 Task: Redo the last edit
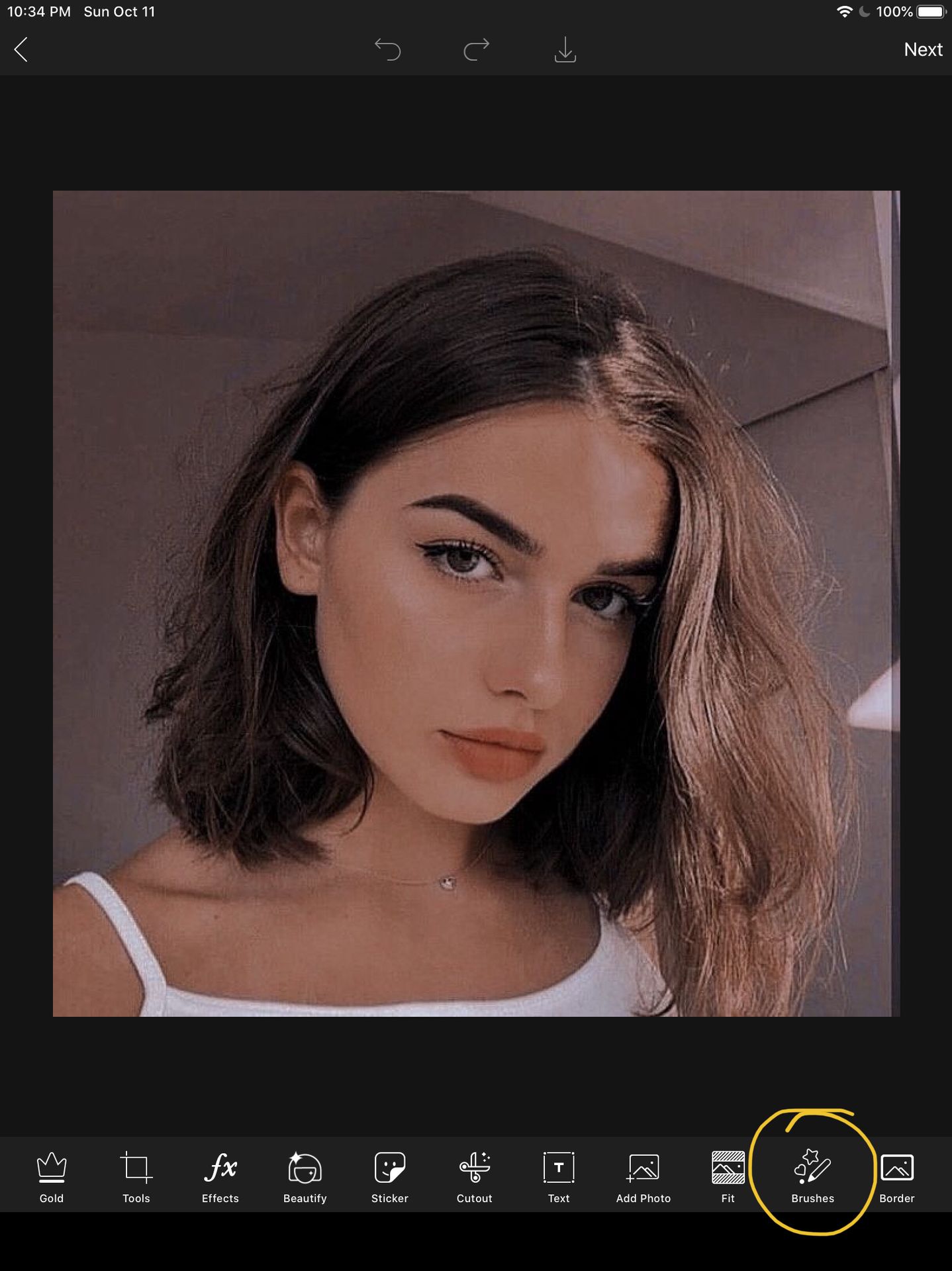pos(476,50)
